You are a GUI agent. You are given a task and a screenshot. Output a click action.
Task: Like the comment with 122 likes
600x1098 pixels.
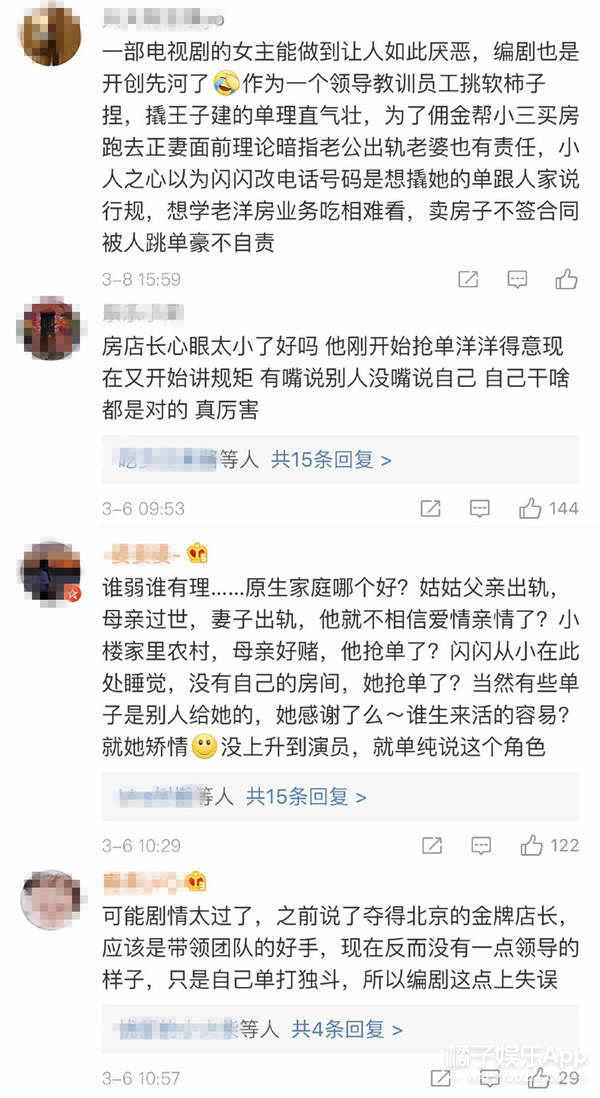pyautogui.click(x=550, y=845)
